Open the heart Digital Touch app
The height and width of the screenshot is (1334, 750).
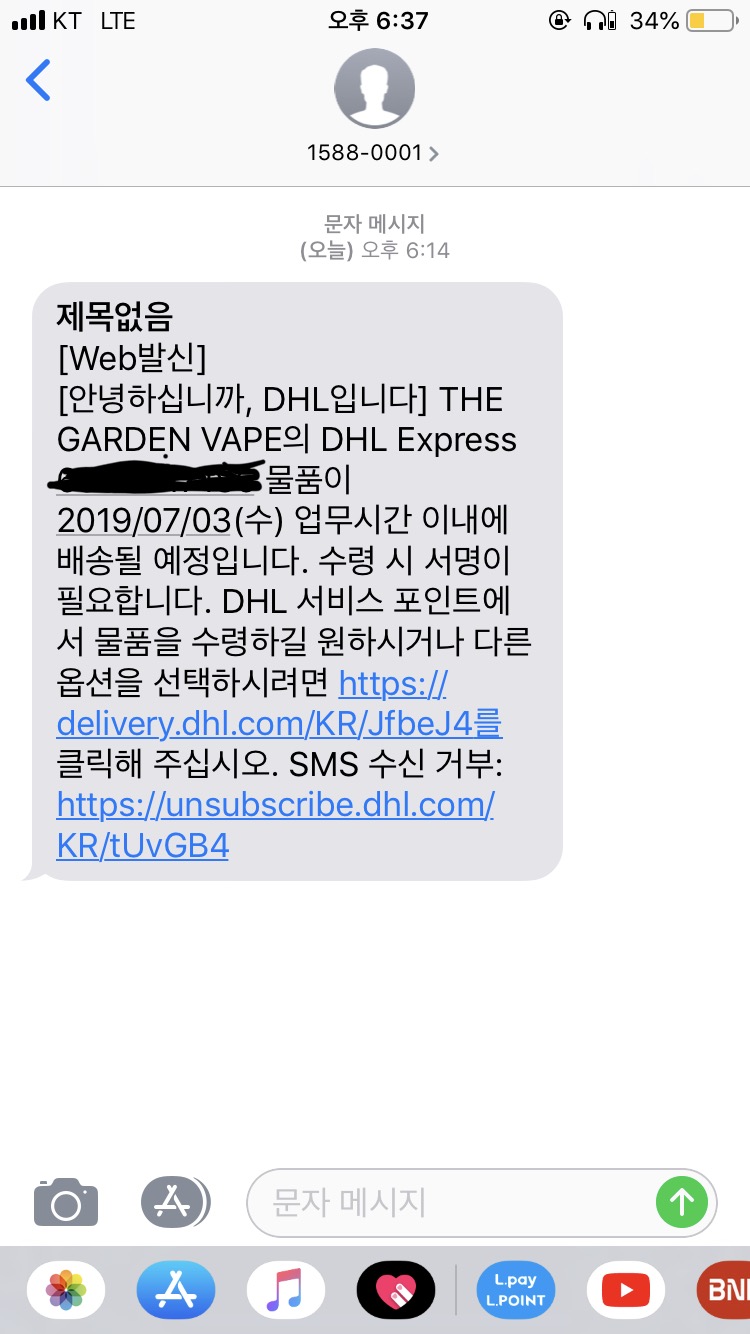point(396,1290)
